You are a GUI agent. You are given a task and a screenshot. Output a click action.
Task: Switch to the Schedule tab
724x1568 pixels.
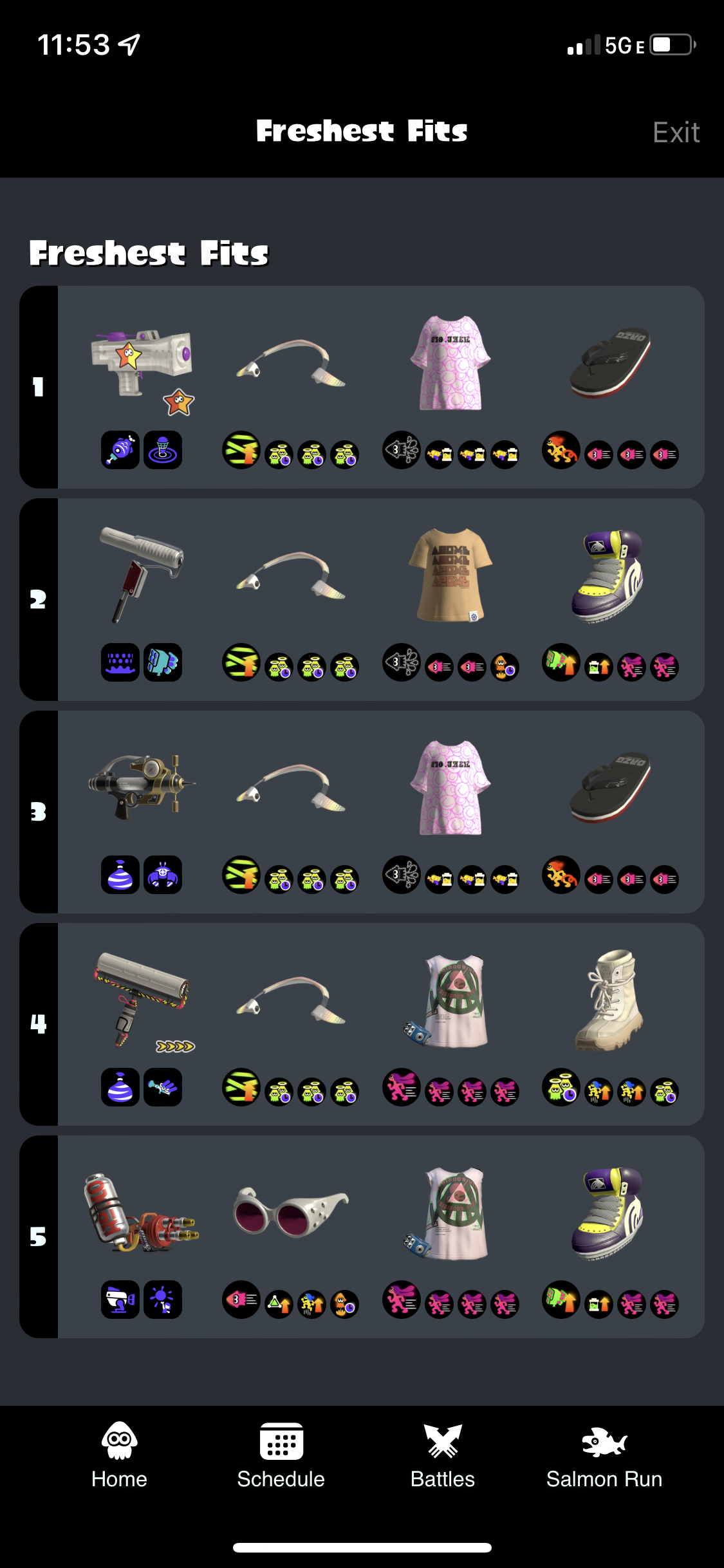281,1456
